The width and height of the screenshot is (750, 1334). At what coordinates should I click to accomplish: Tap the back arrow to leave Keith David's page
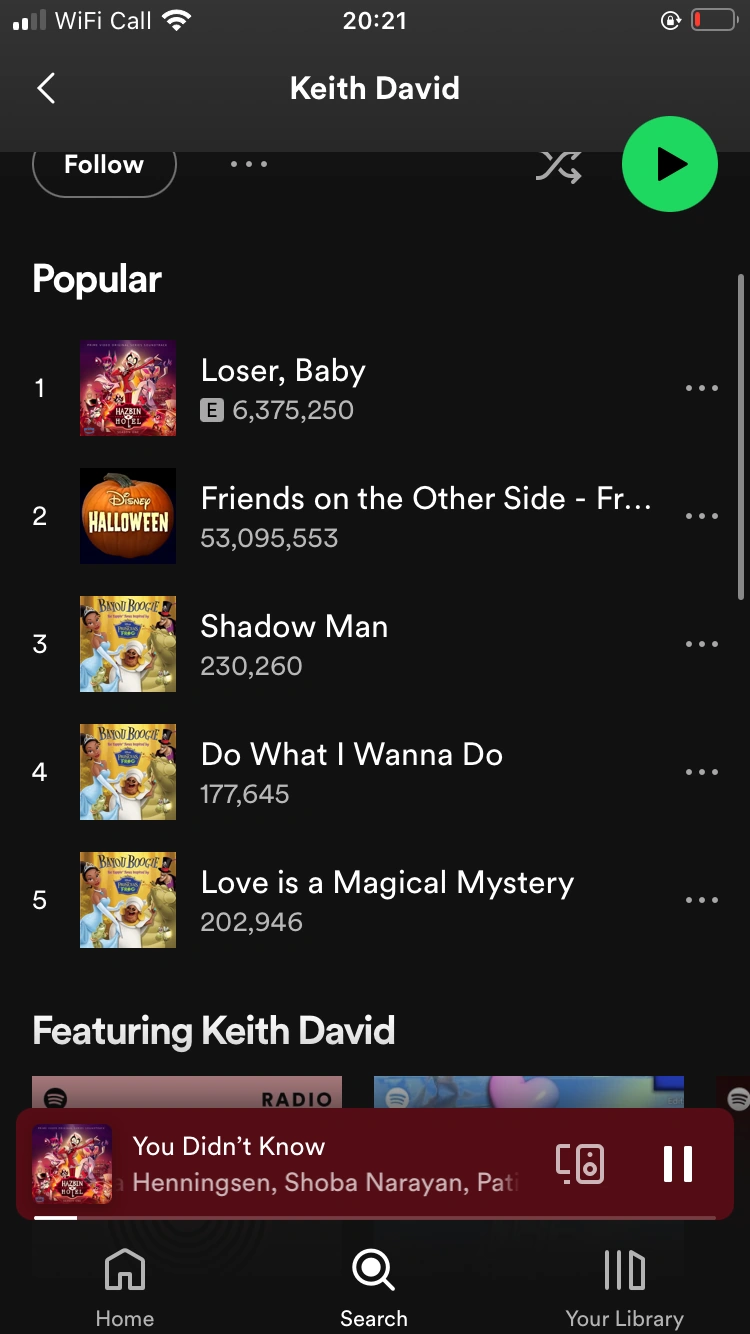tap(46, 88)
